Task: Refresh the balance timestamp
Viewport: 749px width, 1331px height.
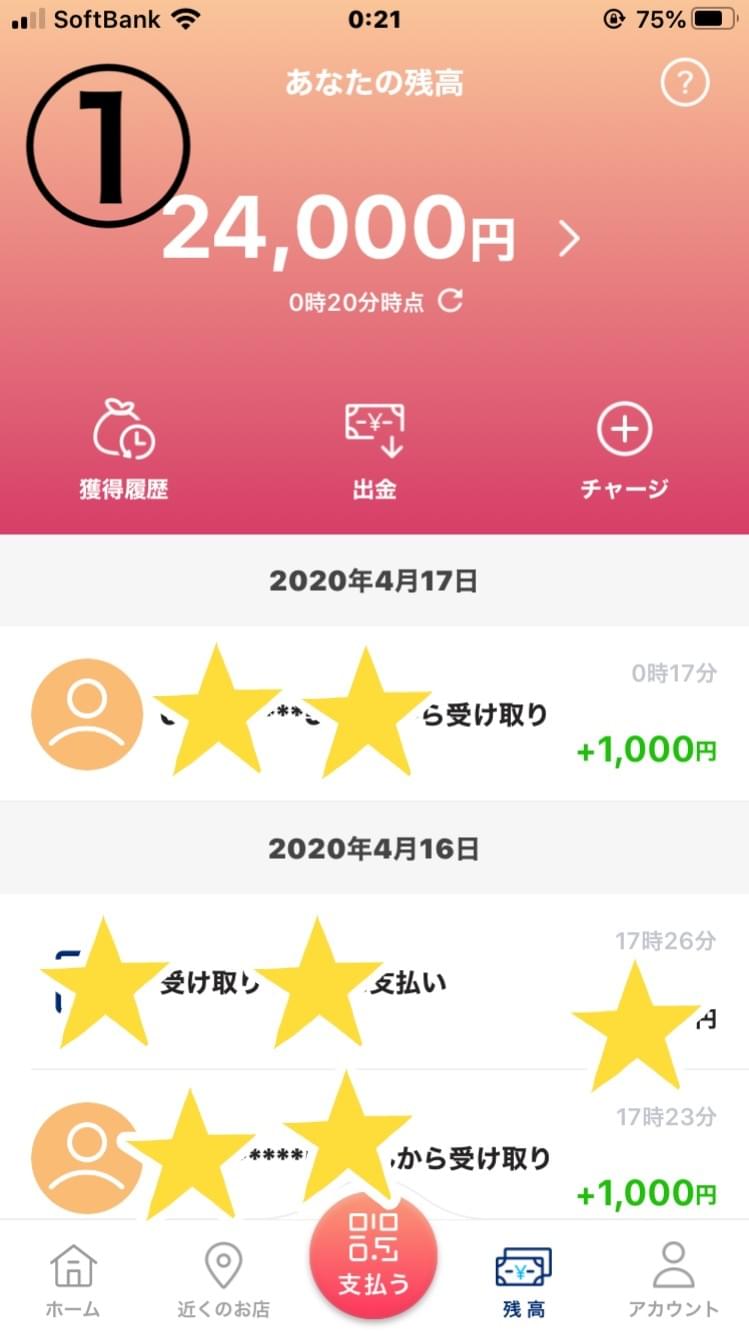Action: [x=452, y=301]
